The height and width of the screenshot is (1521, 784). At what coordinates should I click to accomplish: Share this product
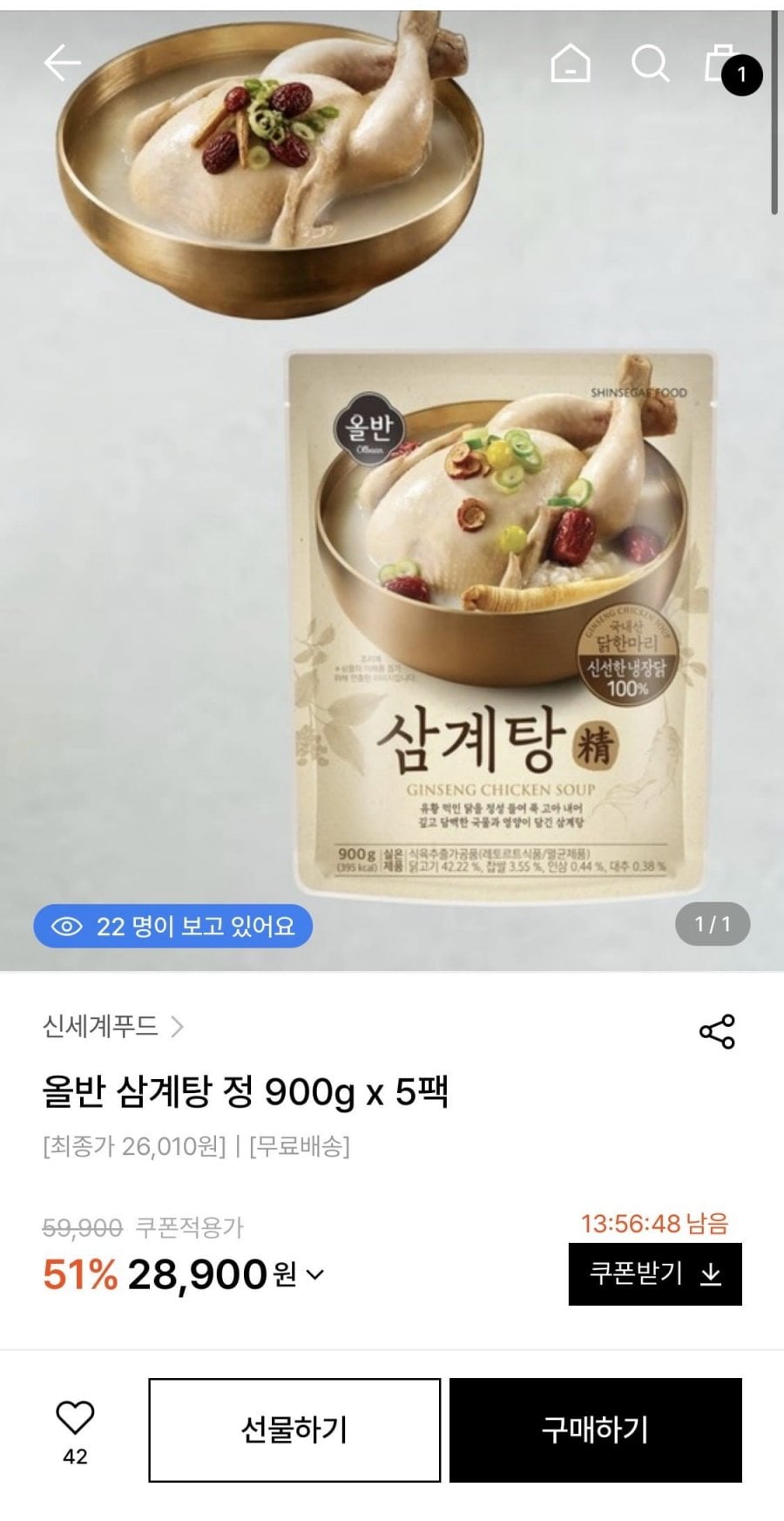pos(717,1031)
